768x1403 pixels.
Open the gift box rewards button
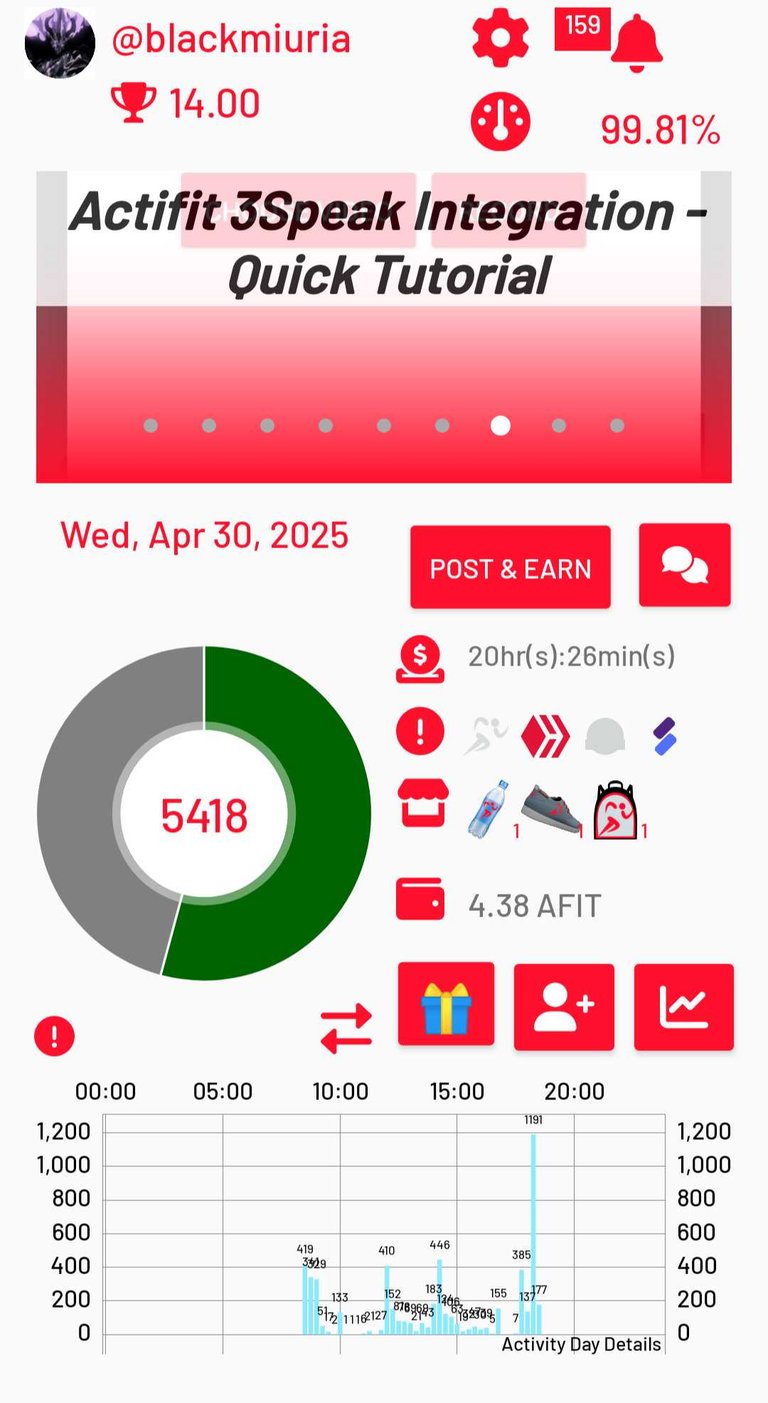(446, 1004)
